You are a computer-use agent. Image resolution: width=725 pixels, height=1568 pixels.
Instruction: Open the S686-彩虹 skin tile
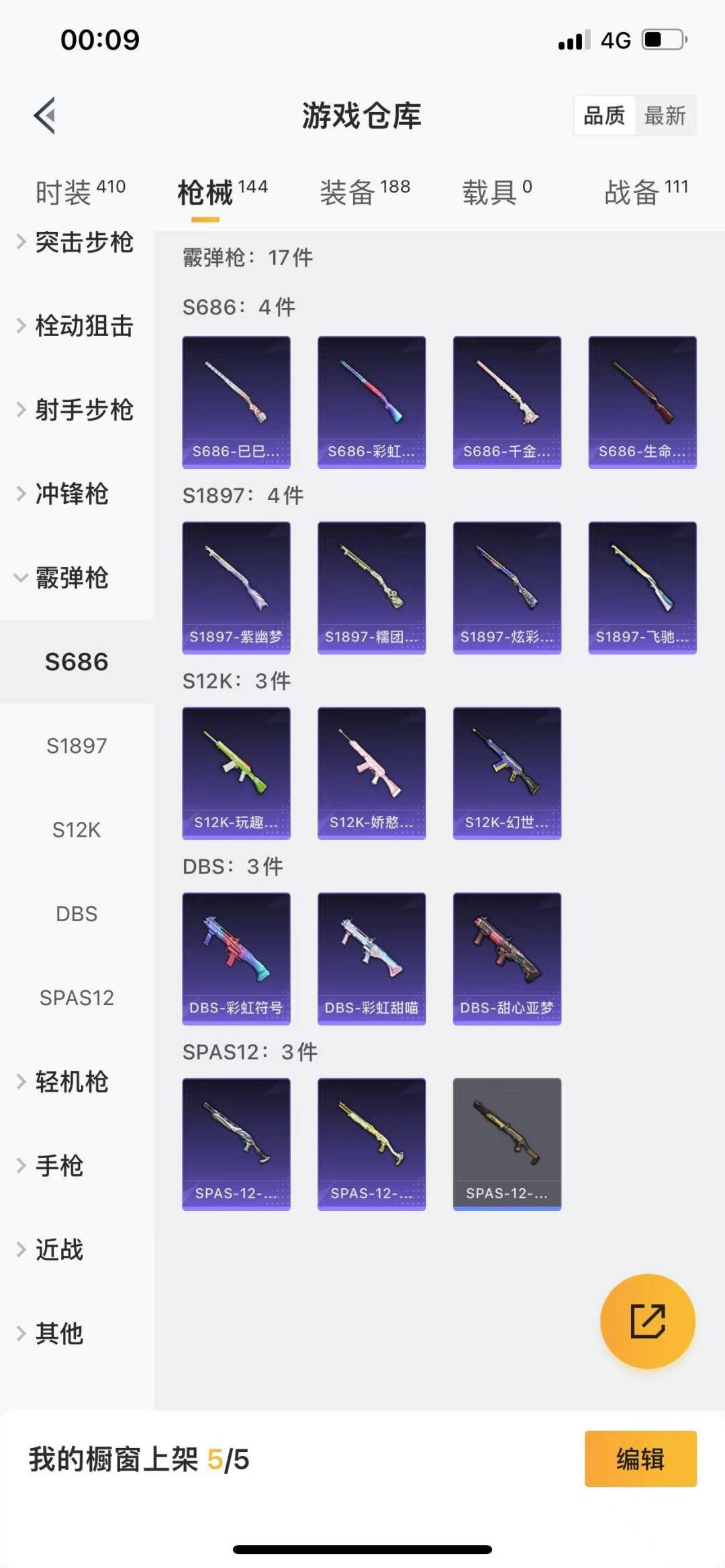[371, 402]
